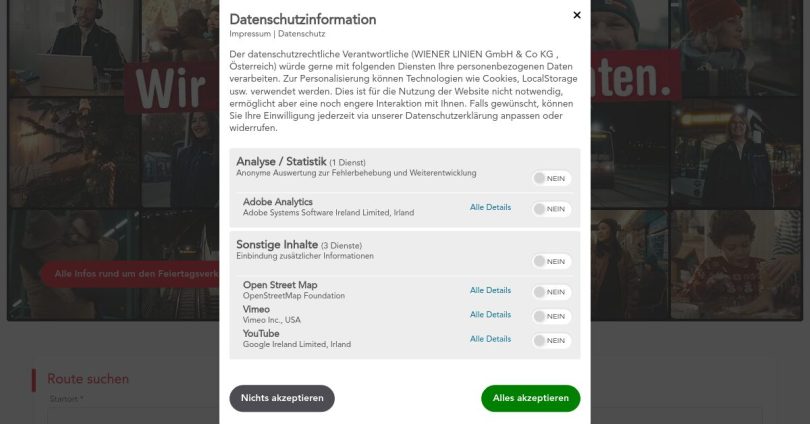The width and height of the screenshot is (810, 424).
Task: Tap Alles akzeptieren to accept all
Action: coord(530,398)
